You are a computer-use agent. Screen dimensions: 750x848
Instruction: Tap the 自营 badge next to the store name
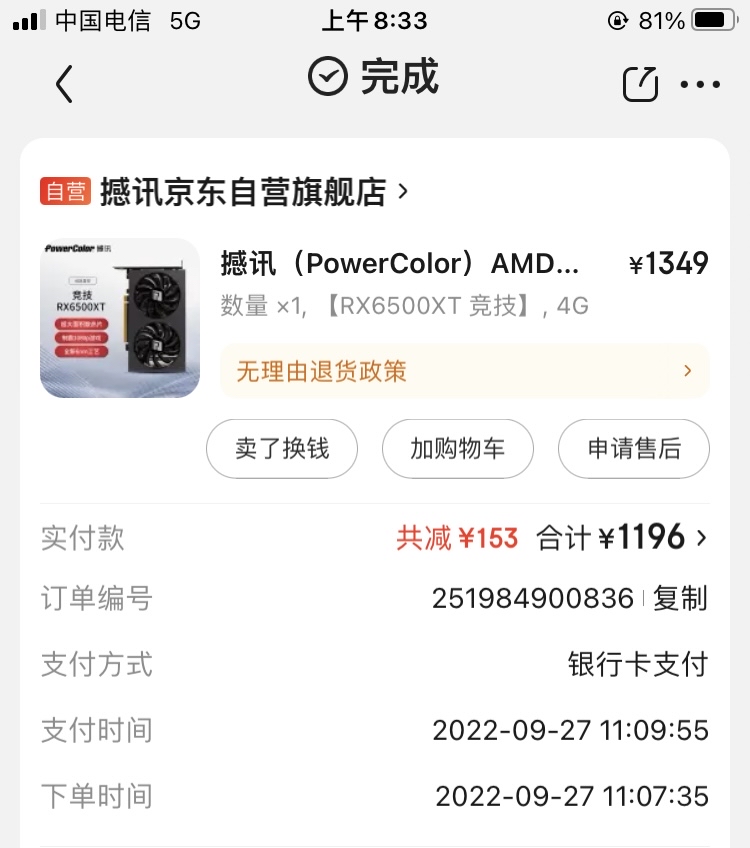(65, 190)
